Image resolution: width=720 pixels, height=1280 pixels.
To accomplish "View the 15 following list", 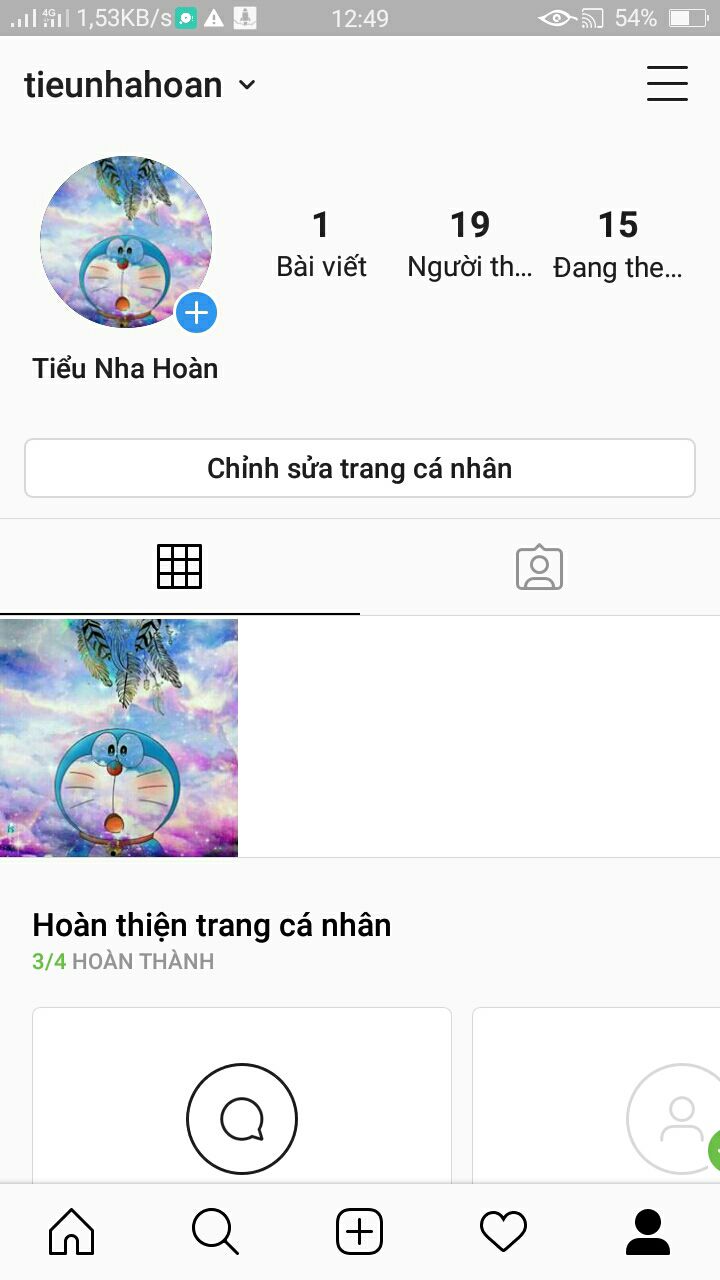I will pyautogui.click(x=618, y=243).
